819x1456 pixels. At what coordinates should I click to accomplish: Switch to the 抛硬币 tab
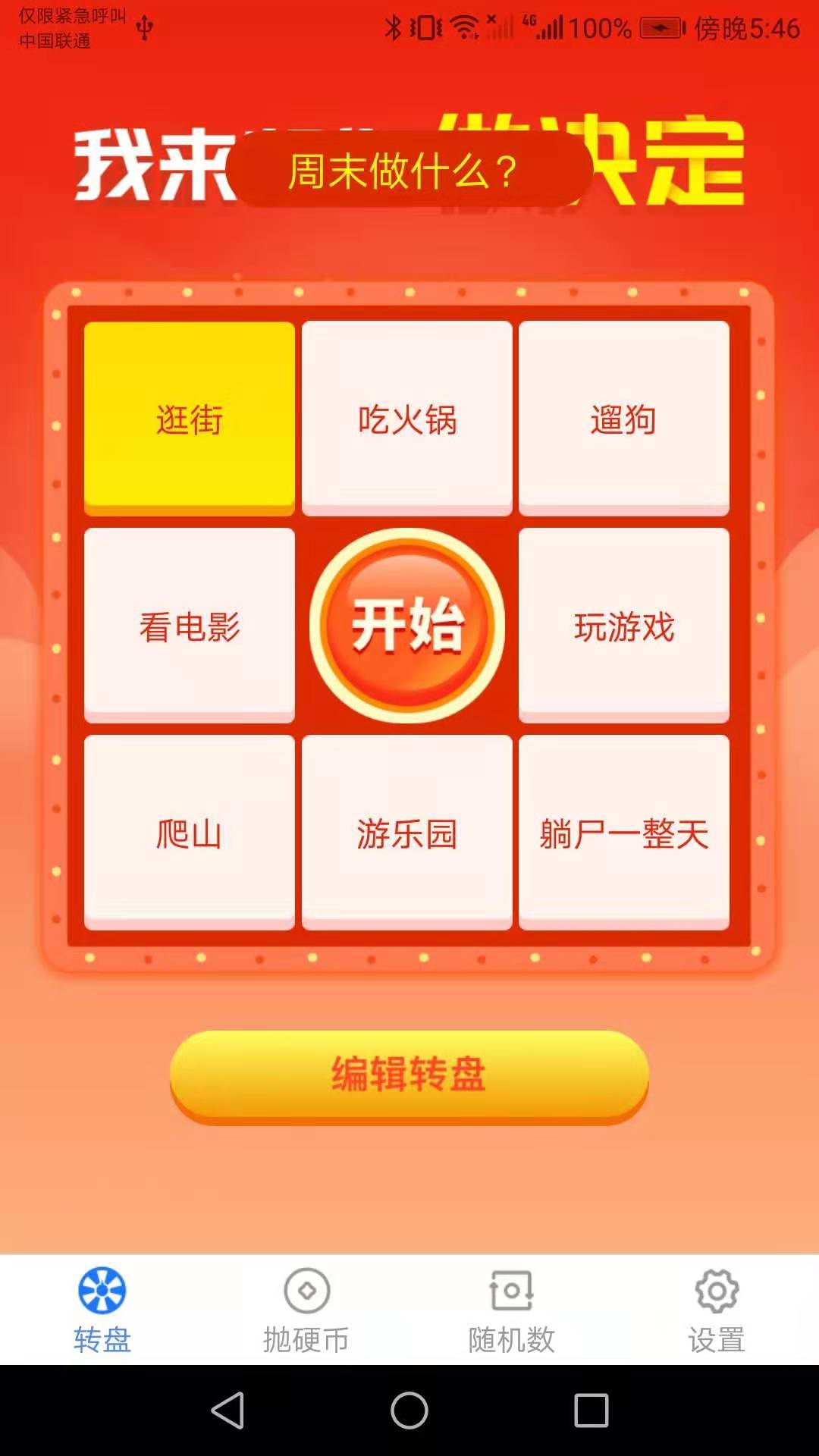(306, 1310)
